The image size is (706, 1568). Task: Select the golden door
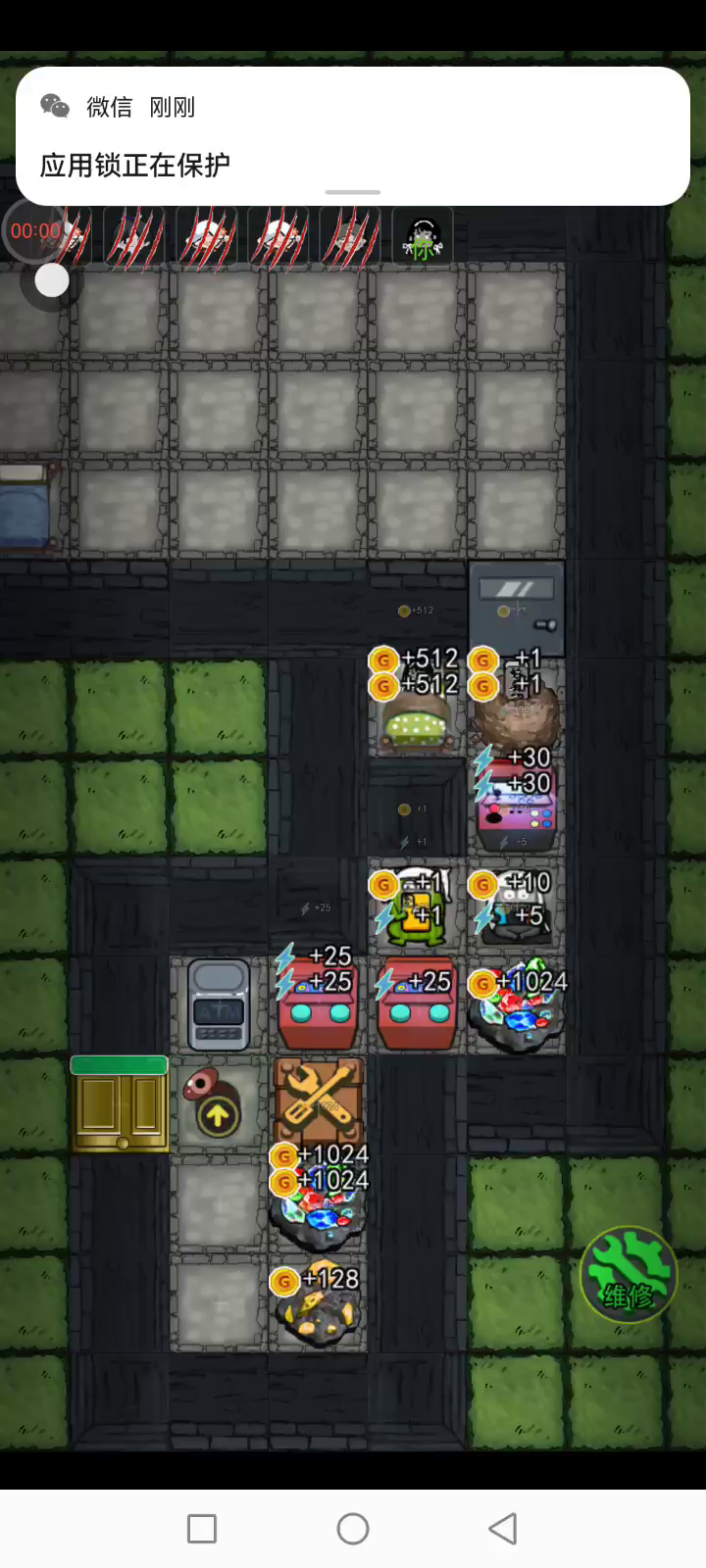tap(120, 1104)
